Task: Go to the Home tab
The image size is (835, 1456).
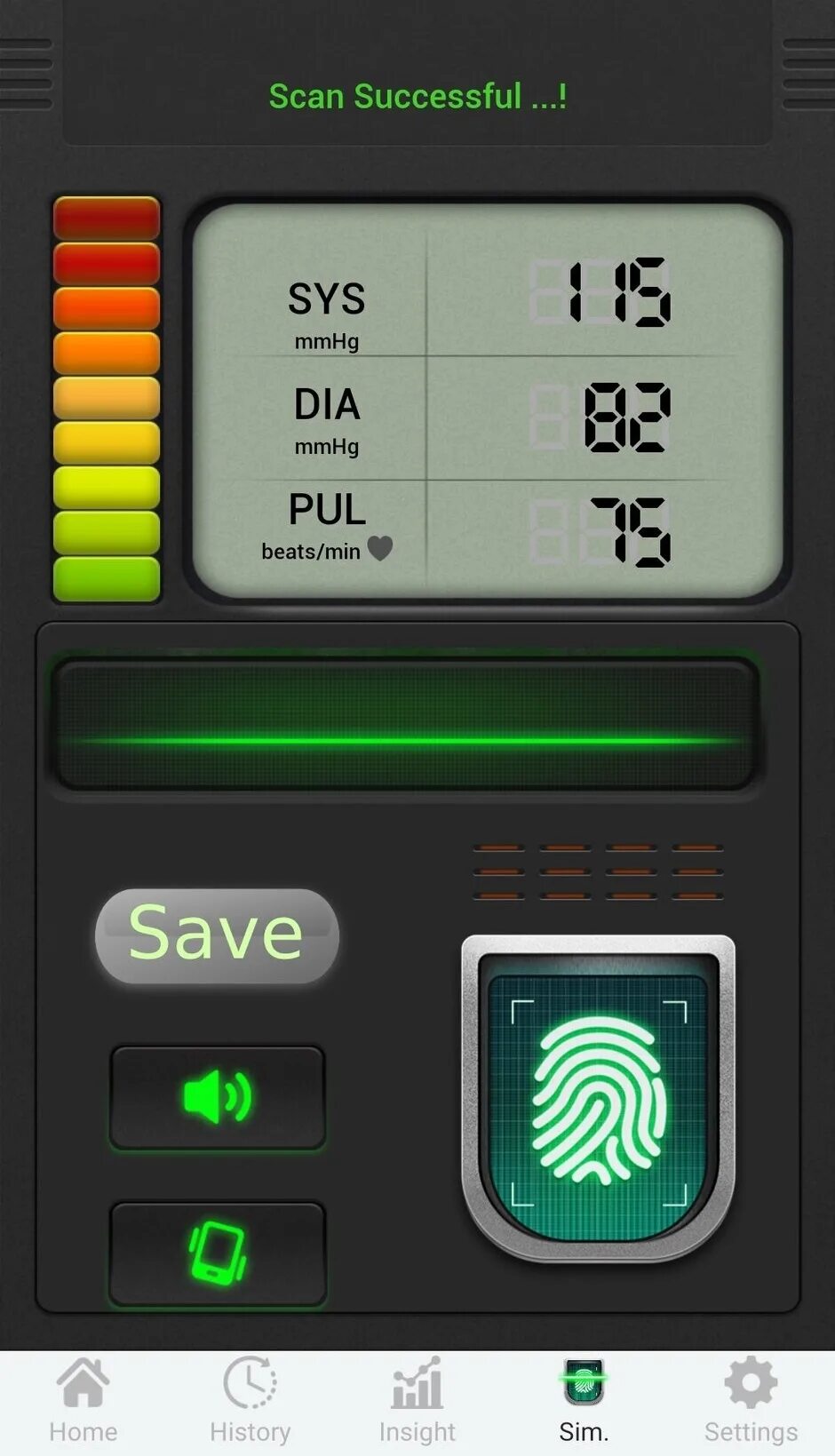Action: [83, 1402]
